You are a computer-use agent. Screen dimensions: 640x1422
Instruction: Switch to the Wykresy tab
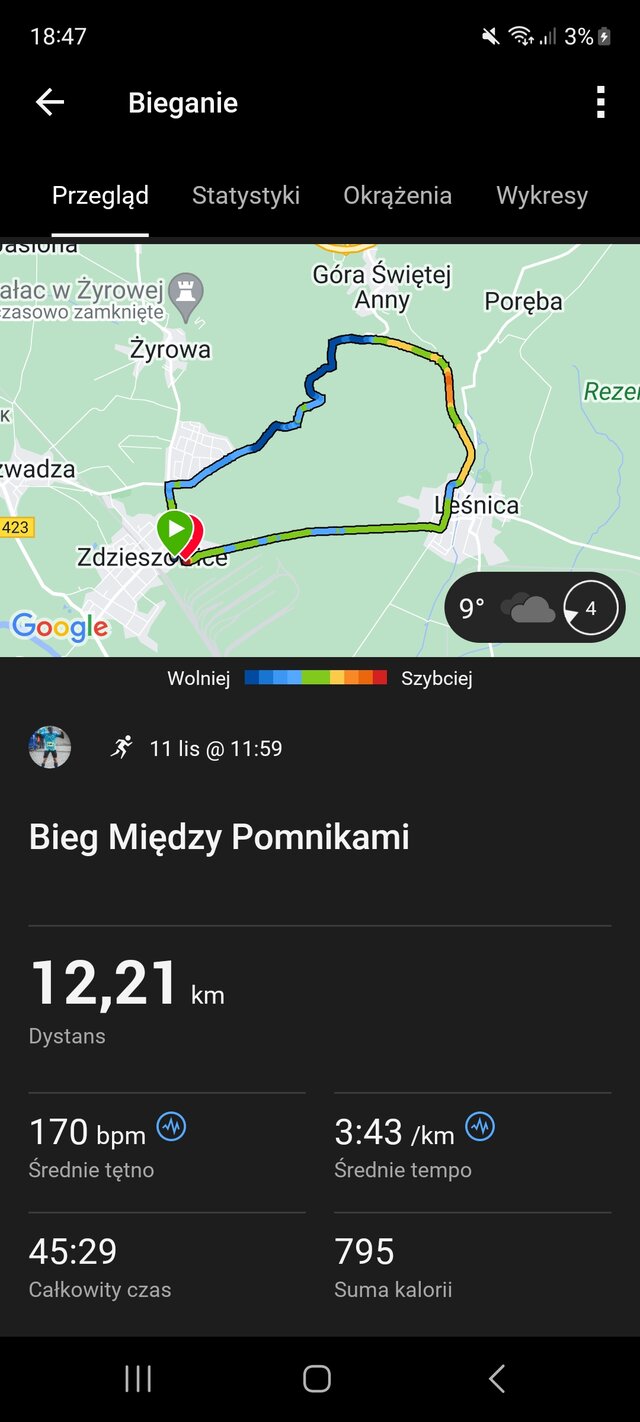pyautogui.click(x=542, y=195)
